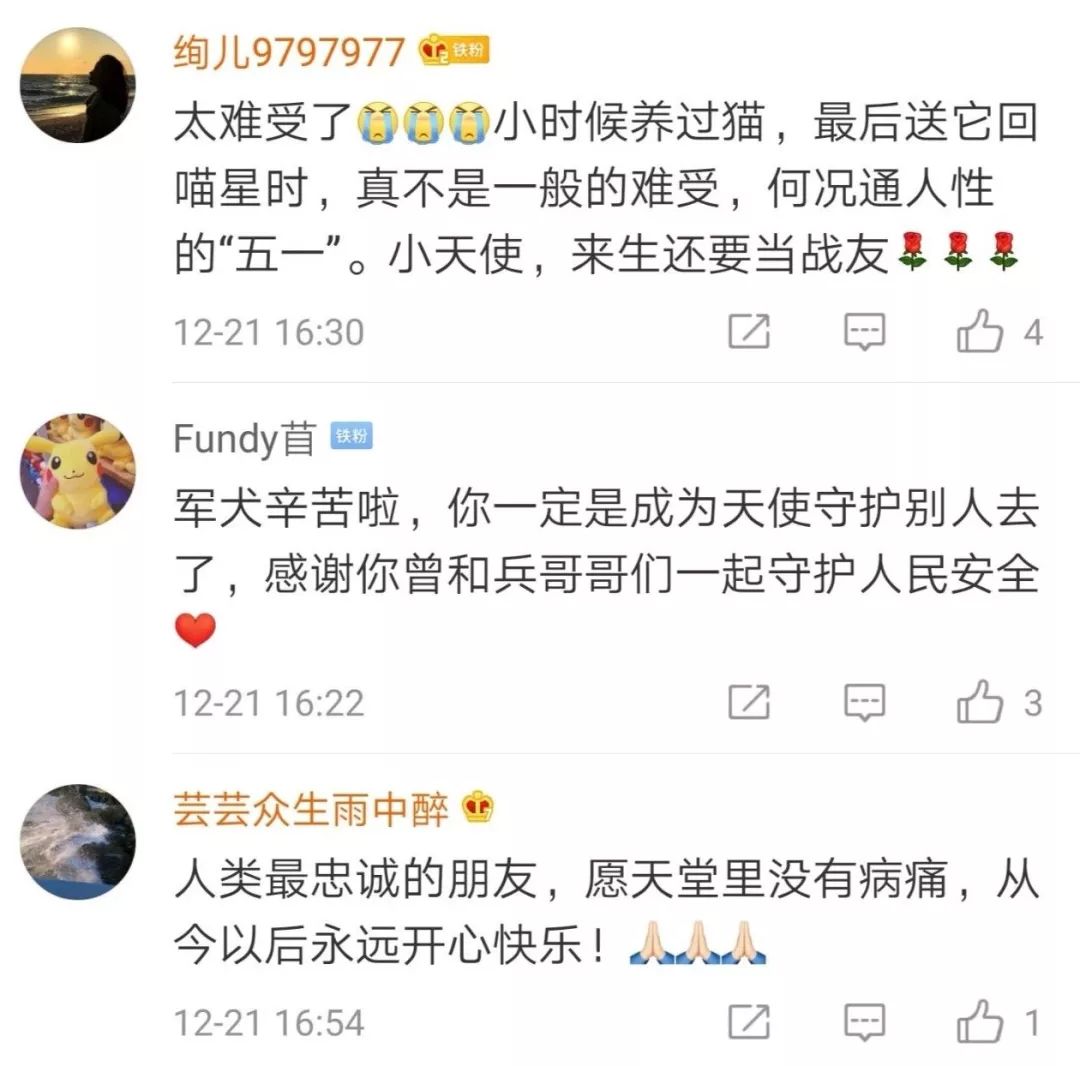This screenshot has width=1080, height=1066.
Task: Repost the comment by 芸芸众生雨中醉
Action: (749, 1022)
